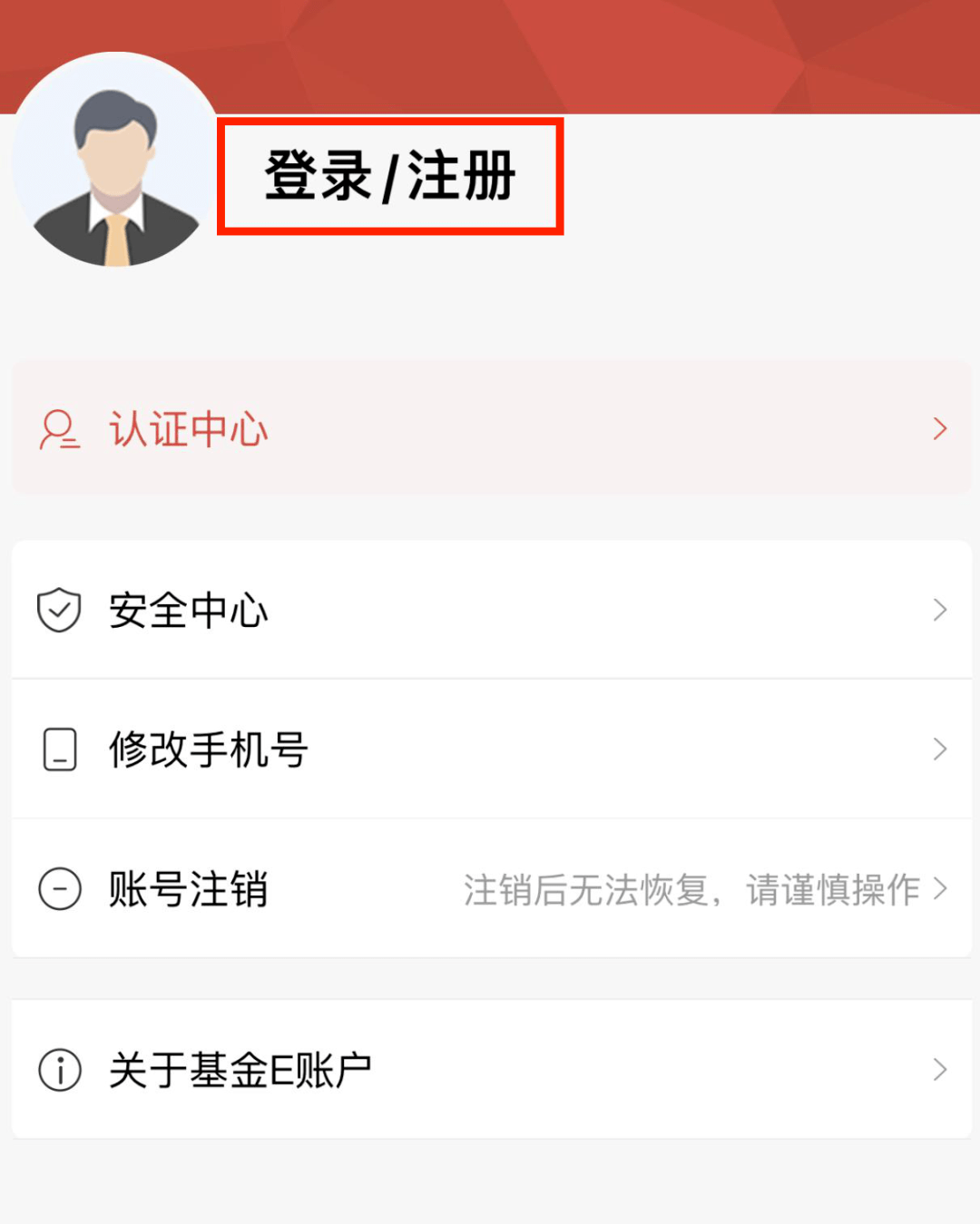
Task: Select the 安全中心 shield icon
Action: [x=59, y=611]
